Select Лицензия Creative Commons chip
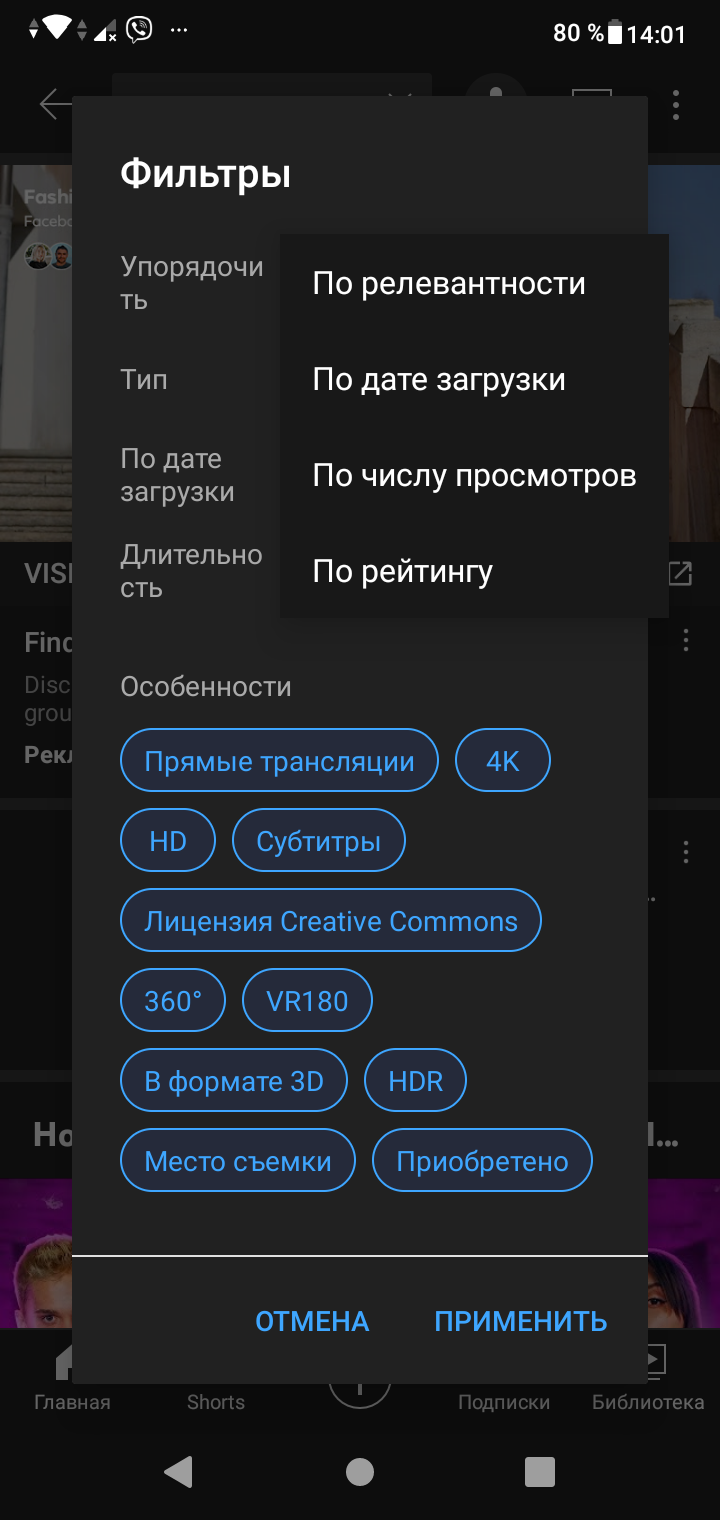Screen dimensions: 720x1520 pyautogui.click(x=331, y=921)
